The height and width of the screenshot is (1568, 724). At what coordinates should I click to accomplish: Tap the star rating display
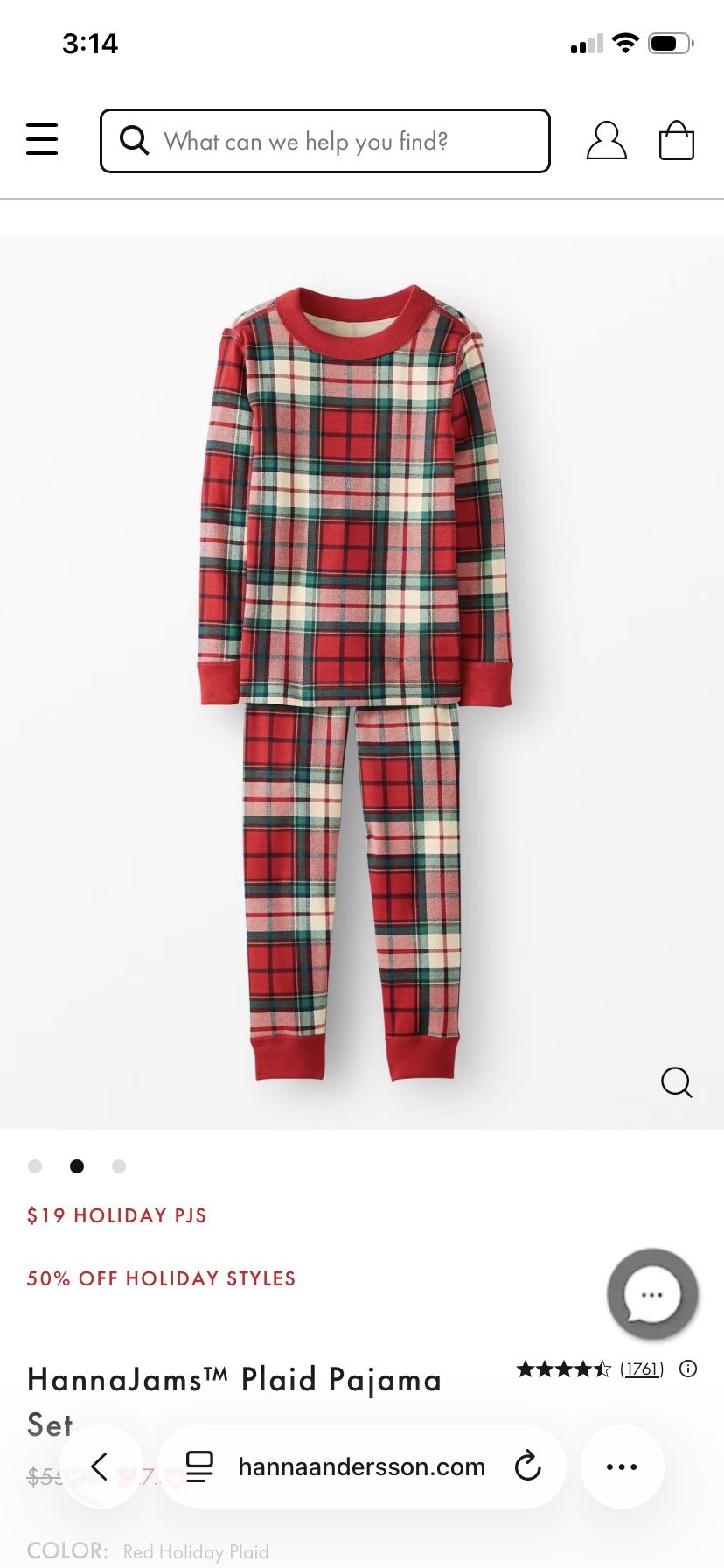(x=564, y=1368)
